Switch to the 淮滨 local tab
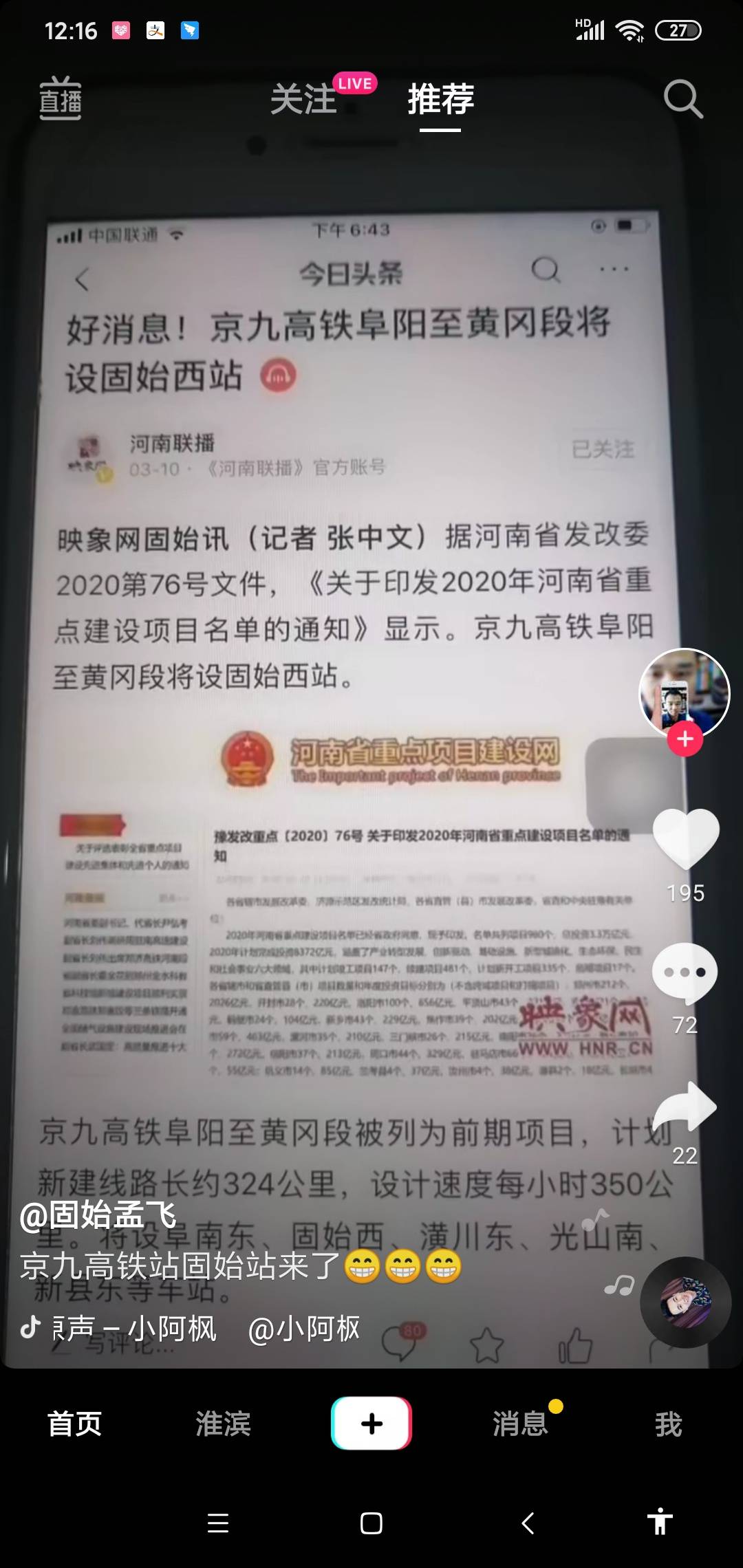This screenshot has width=743, height=1568. (x=223, y=1424)
